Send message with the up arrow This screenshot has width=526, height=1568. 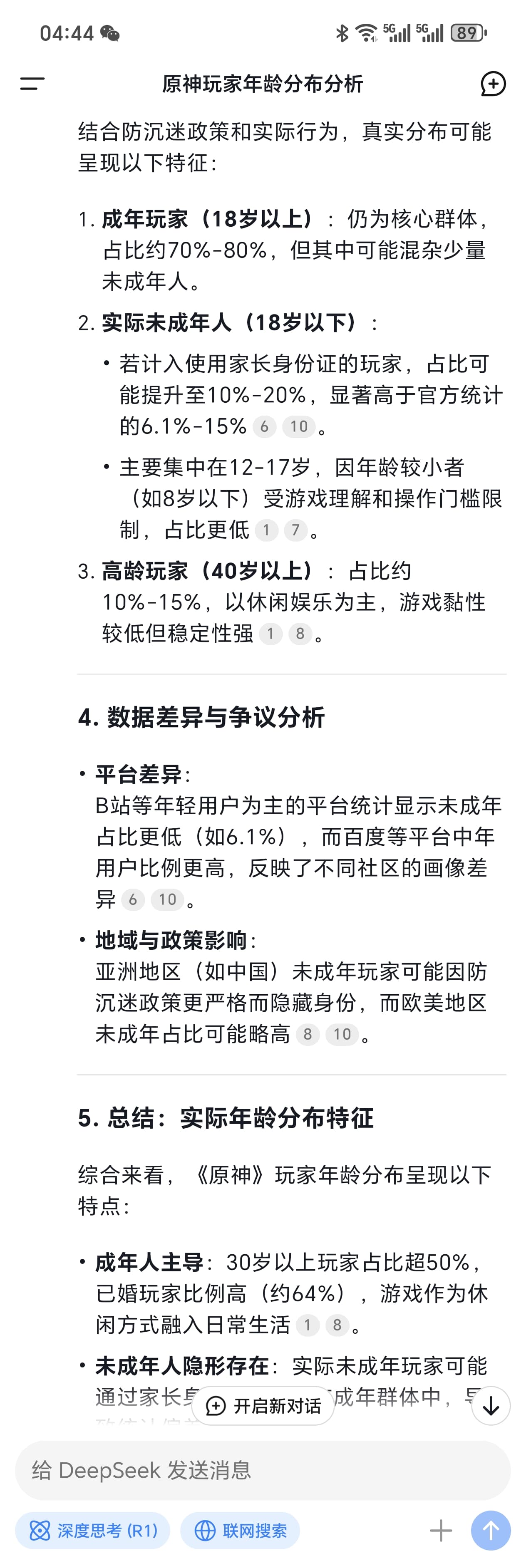click(x=491, y=1530)
